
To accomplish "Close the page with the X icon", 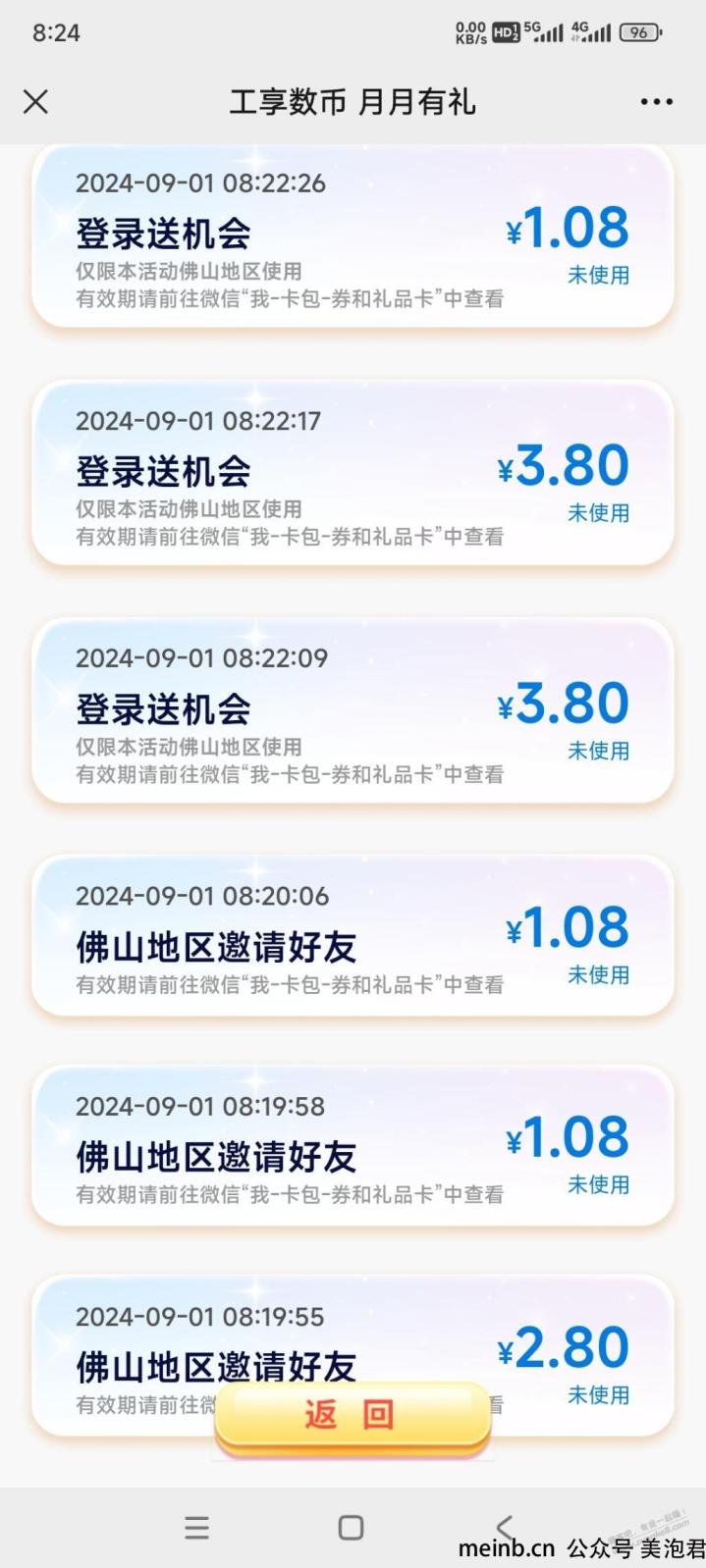I will 36,101.
